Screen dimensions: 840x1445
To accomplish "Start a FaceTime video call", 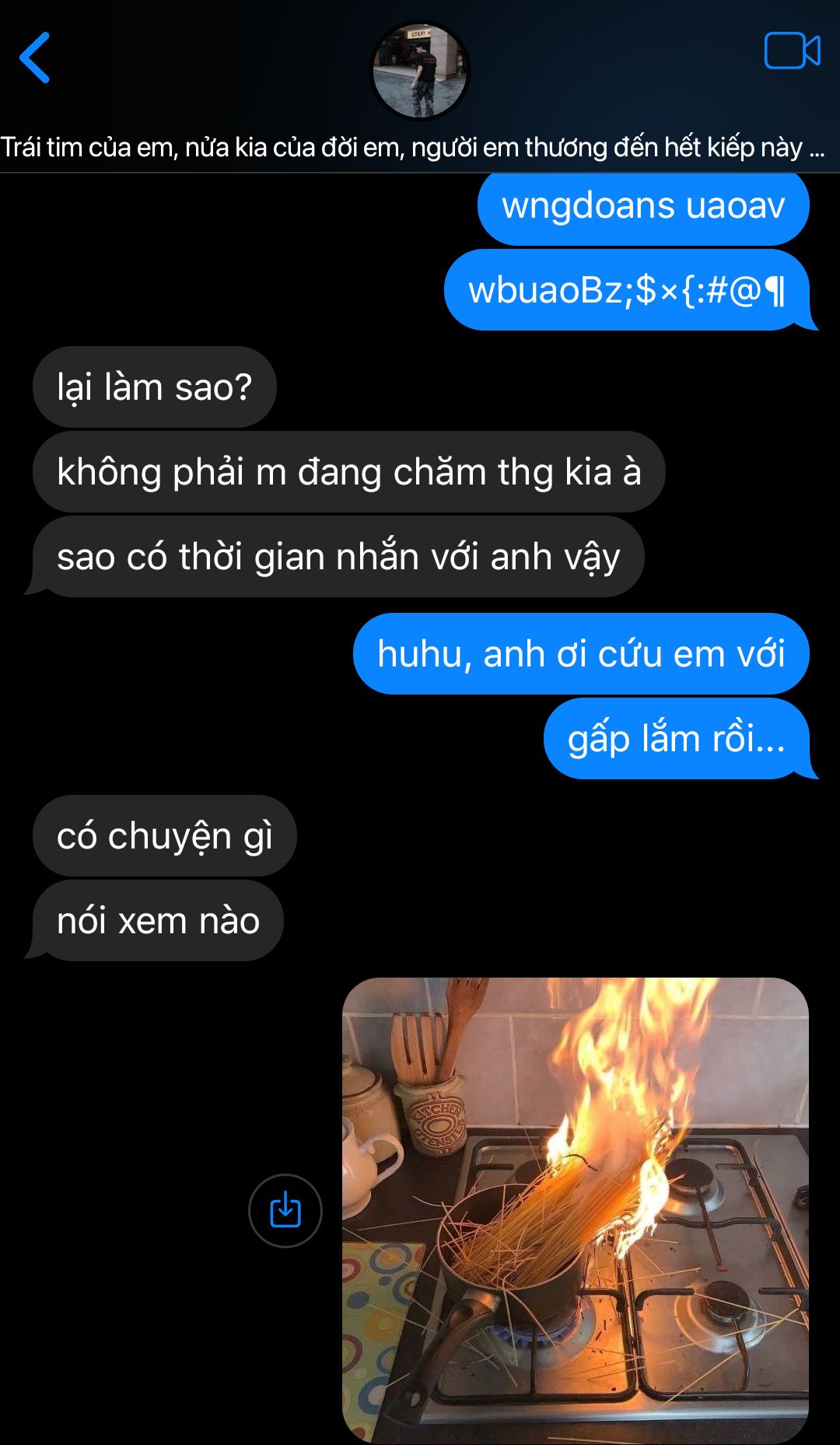I will pos(792,51).
